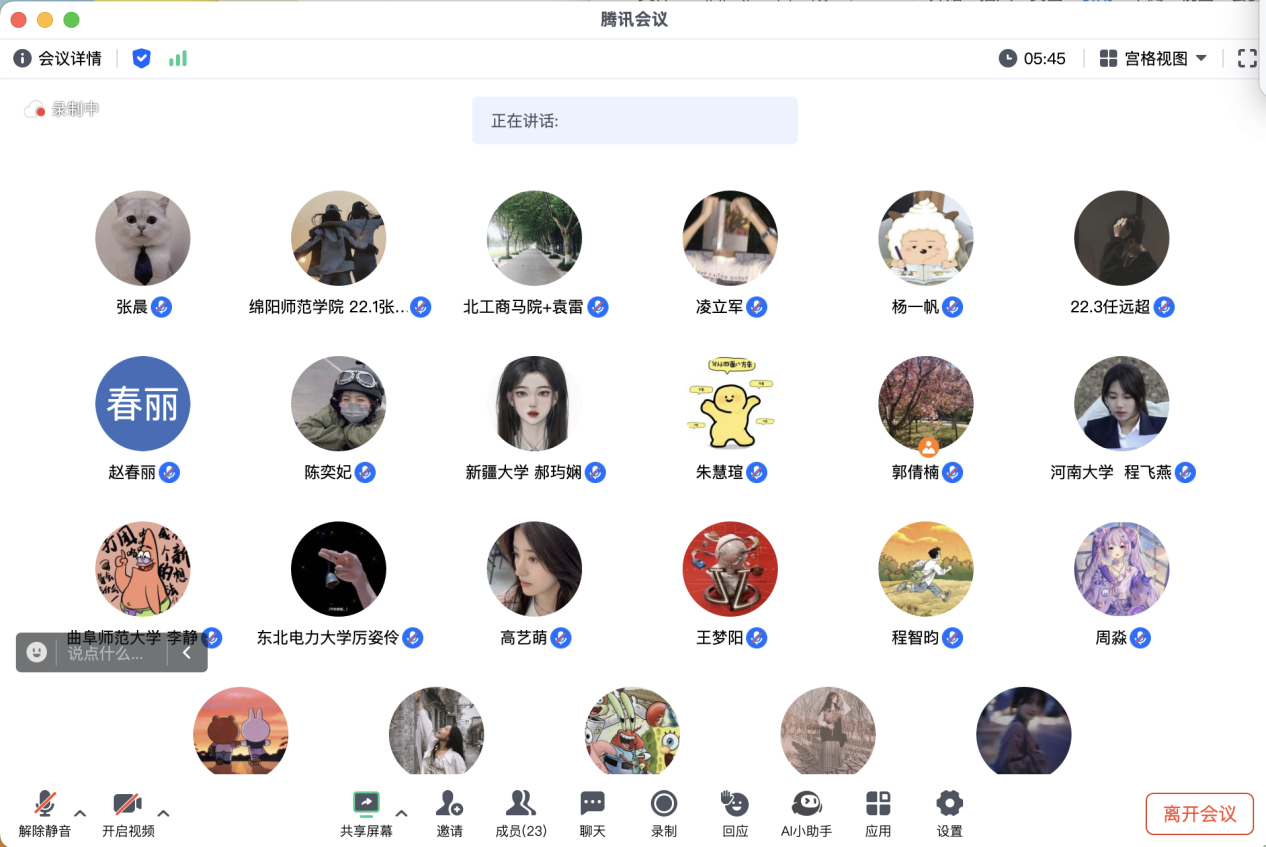This screenshot has height=847, width=1266.
Task: Unmute the microphone with 解除静音
Action: point(44,812)
